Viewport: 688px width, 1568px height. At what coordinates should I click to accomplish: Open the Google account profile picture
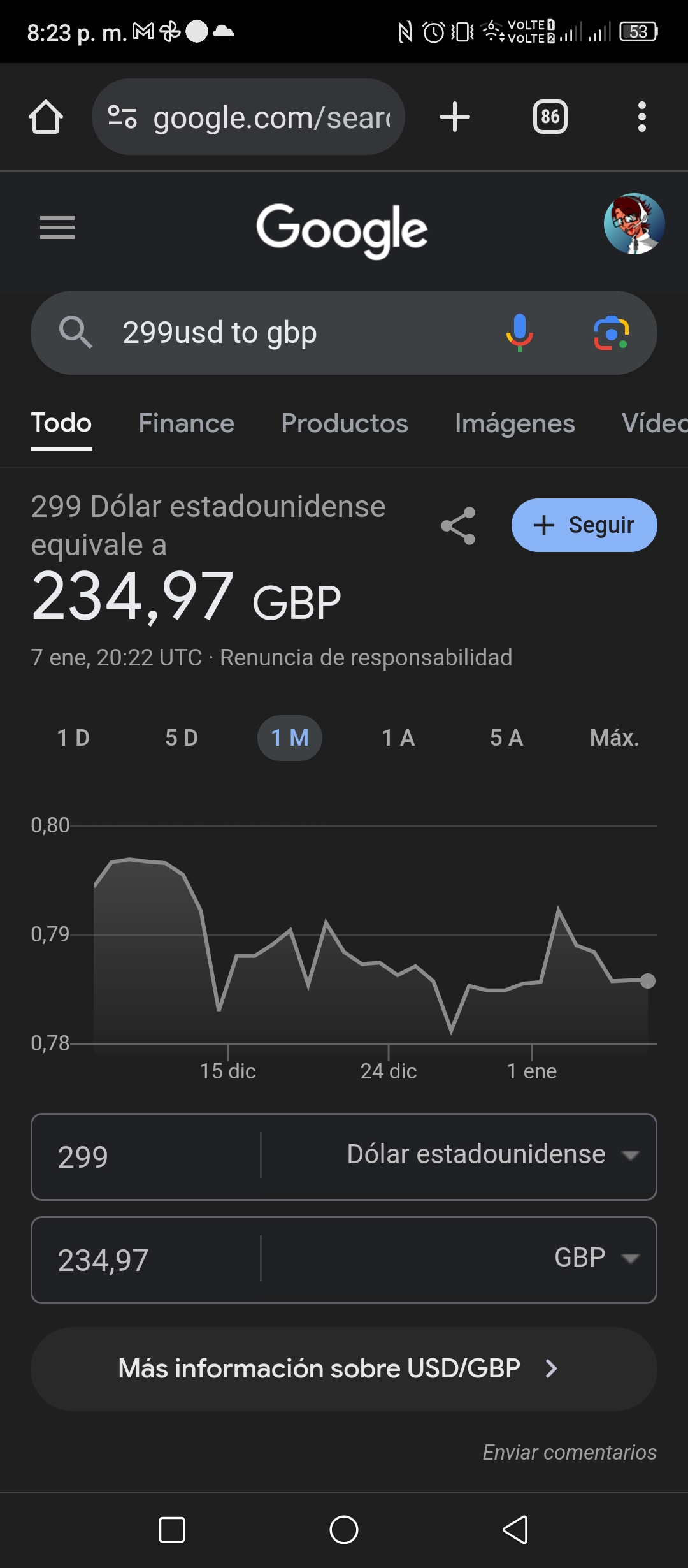pos(634,224)
